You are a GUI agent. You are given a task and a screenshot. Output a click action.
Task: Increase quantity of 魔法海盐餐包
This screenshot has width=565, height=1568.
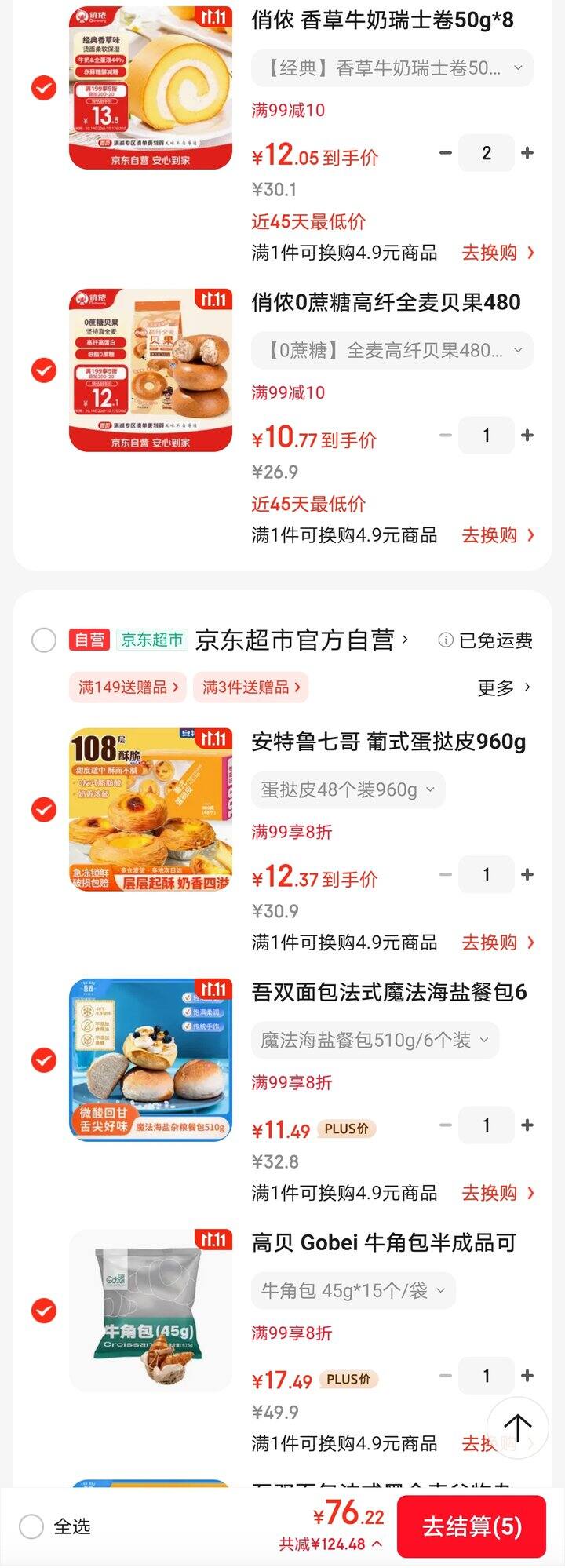527,1125
